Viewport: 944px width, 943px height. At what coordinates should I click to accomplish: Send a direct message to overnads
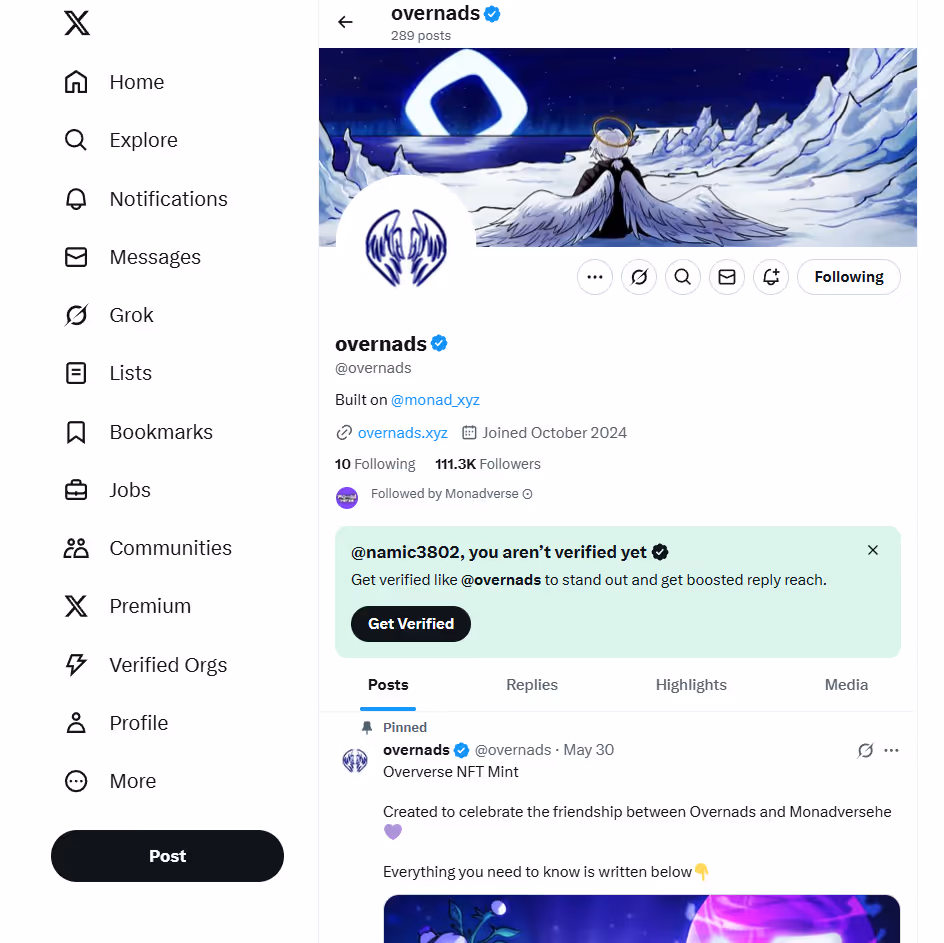point(727,277)
